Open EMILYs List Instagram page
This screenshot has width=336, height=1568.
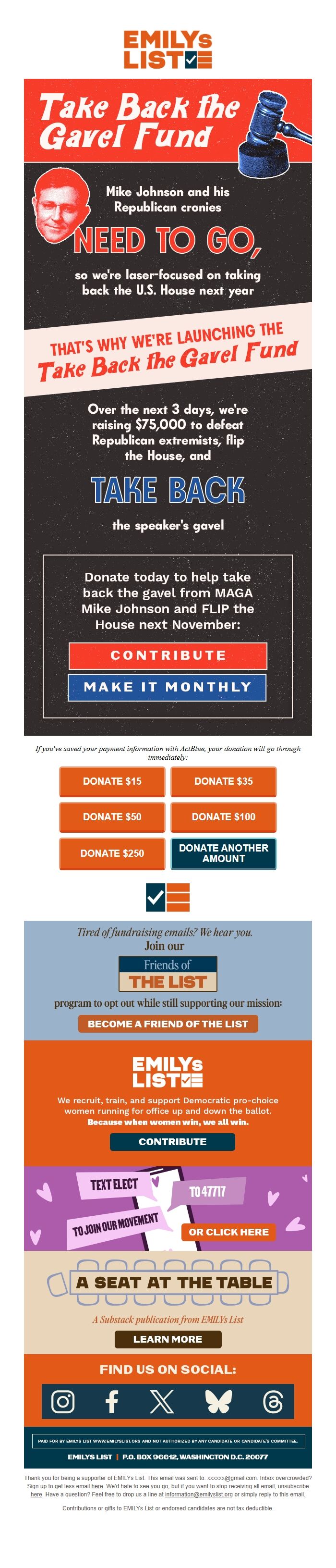point(62,1401)
